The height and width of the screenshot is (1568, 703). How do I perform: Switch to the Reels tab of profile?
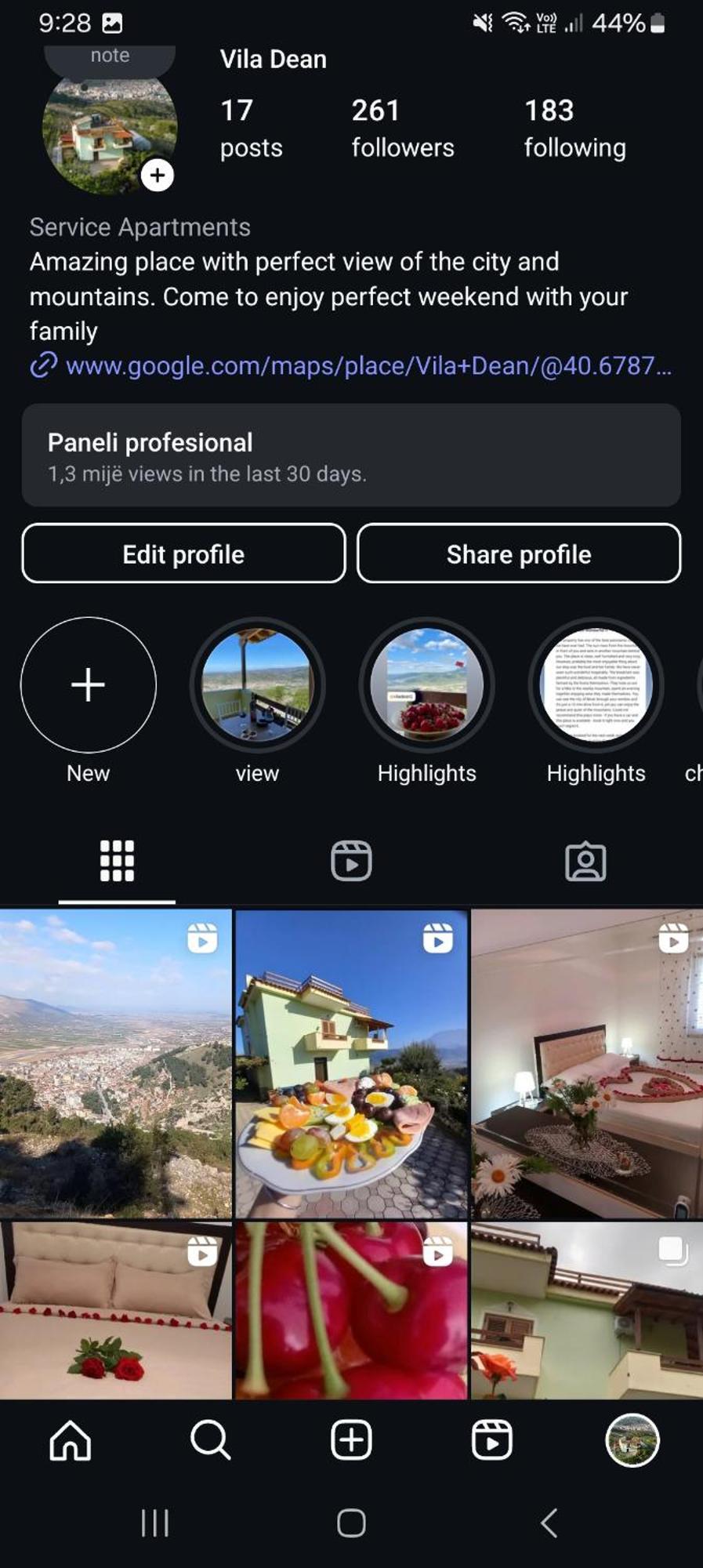pos(351,861)
